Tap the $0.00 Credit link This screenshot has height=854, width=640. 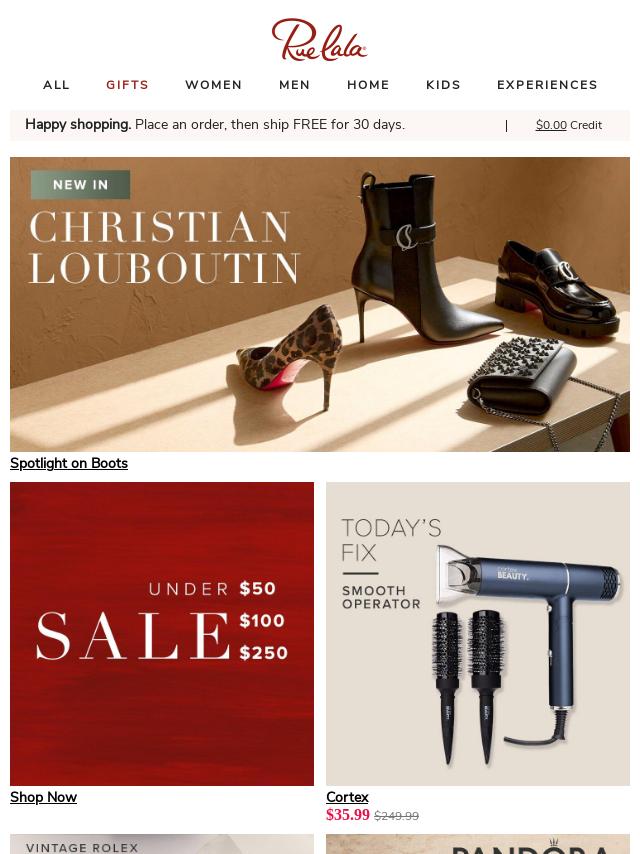568,125
